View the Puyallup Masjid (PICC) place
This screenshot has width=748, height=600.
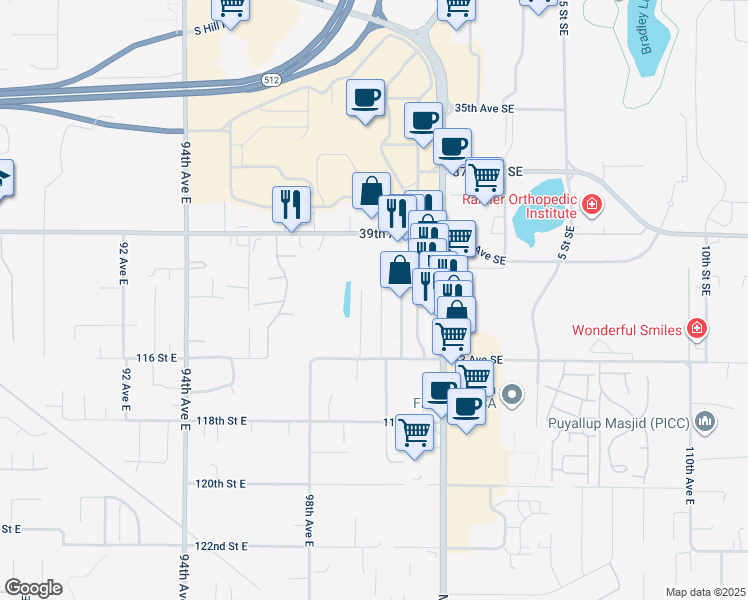[706, 422]
